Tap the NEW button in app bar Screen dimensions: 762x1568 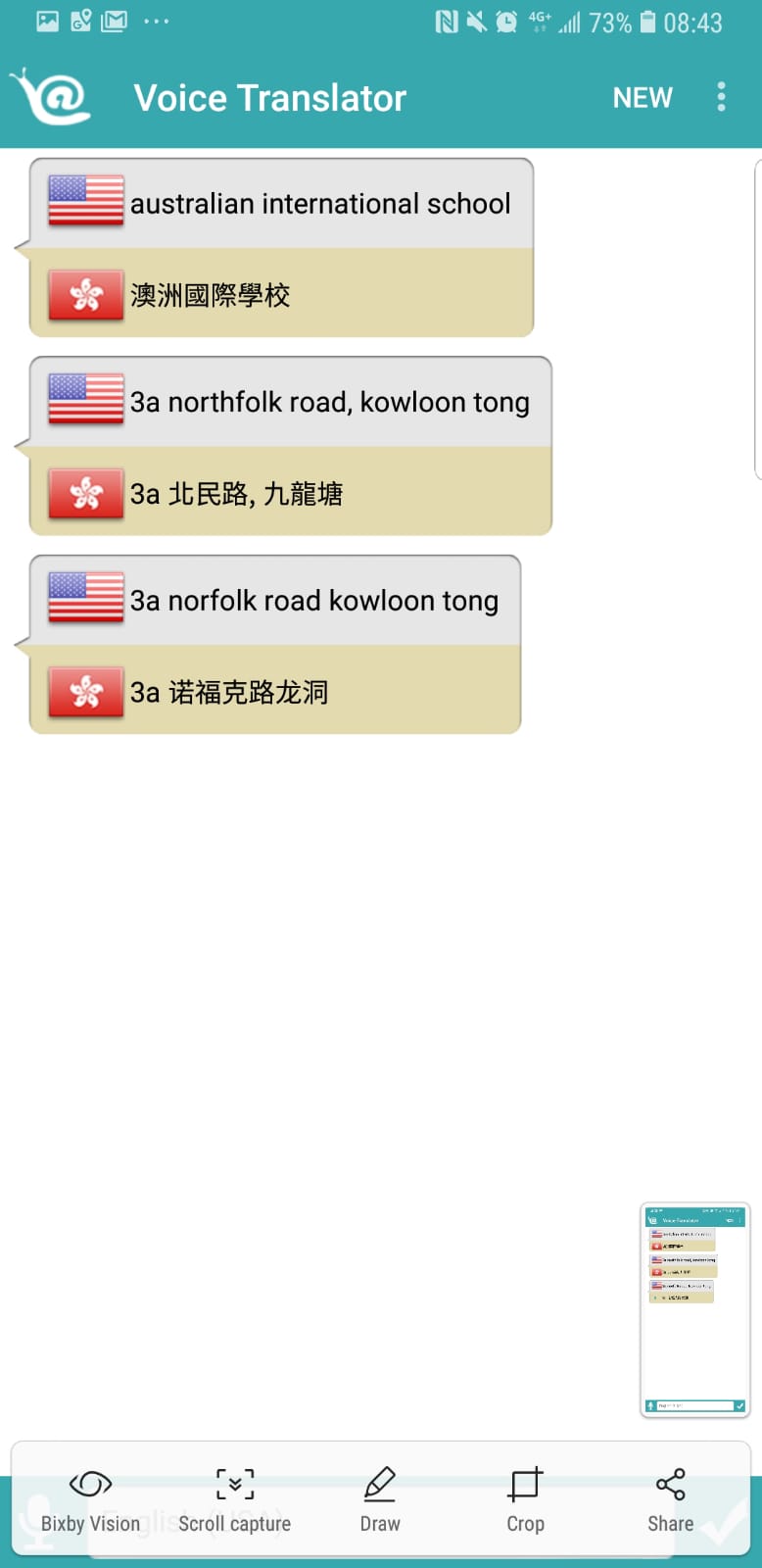point(643,98)
